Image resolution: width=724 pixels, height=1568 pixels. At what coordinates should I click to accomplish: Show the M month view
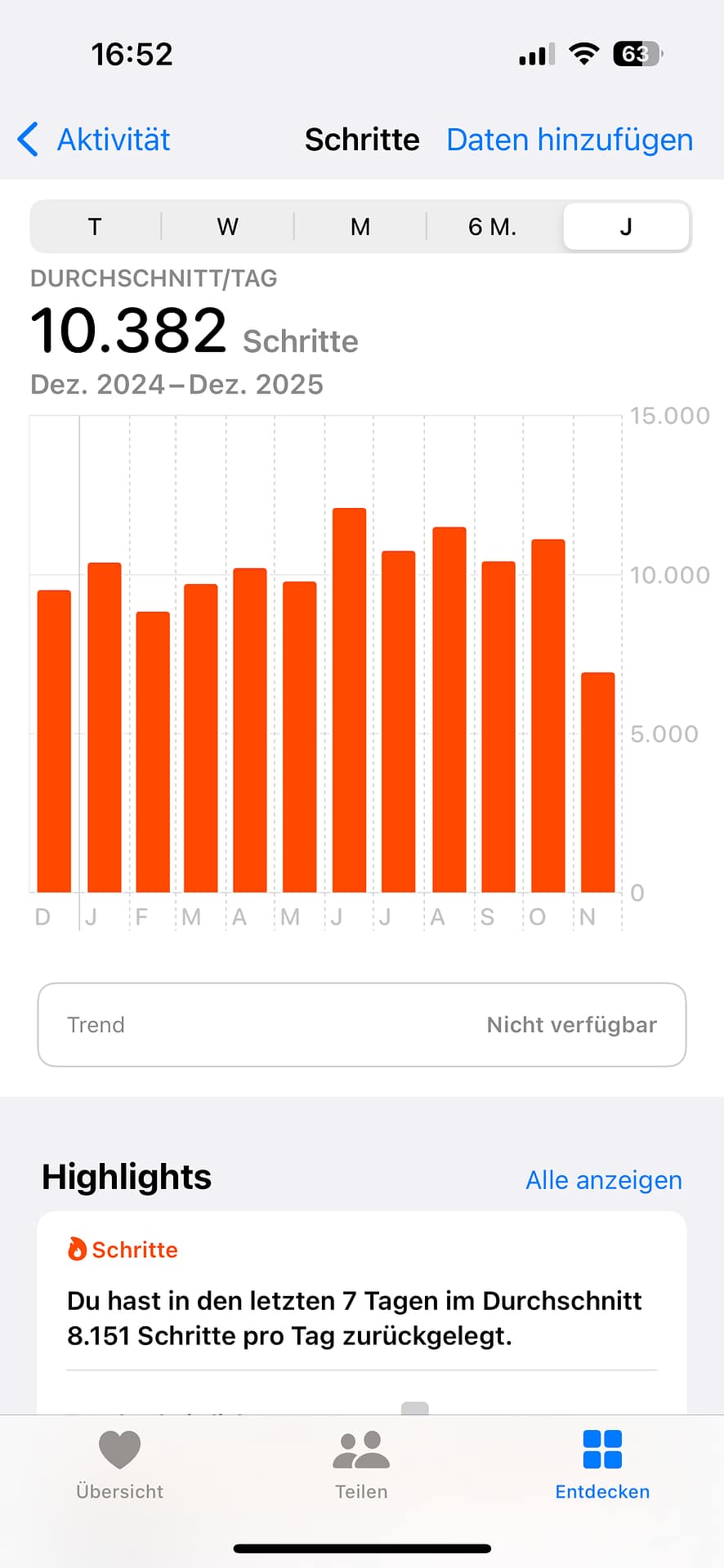360,226
